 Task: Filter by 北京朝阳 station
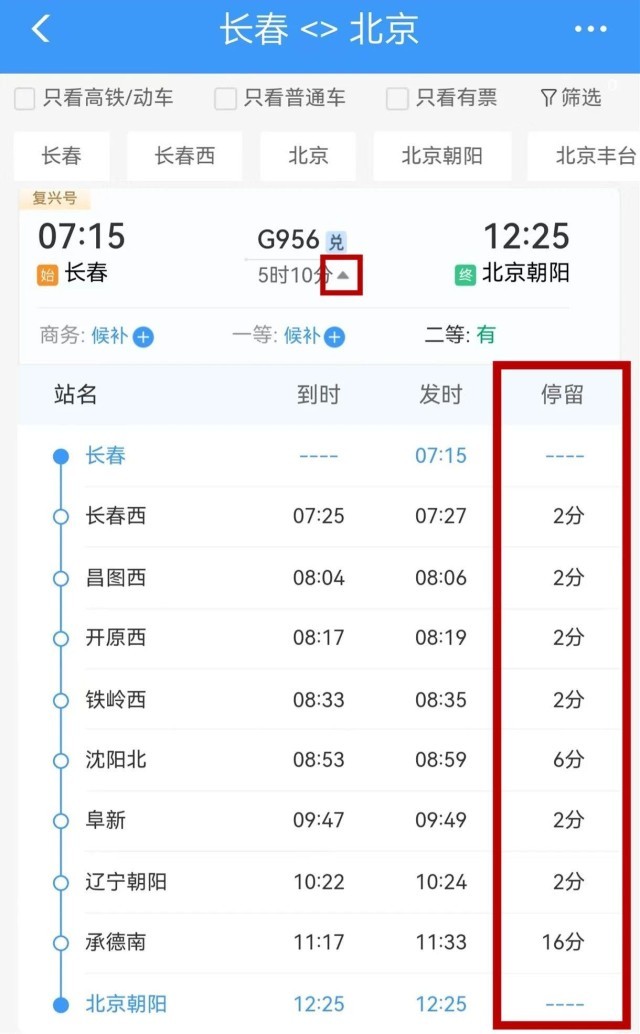pyautogui.click(x=442, y=156)
